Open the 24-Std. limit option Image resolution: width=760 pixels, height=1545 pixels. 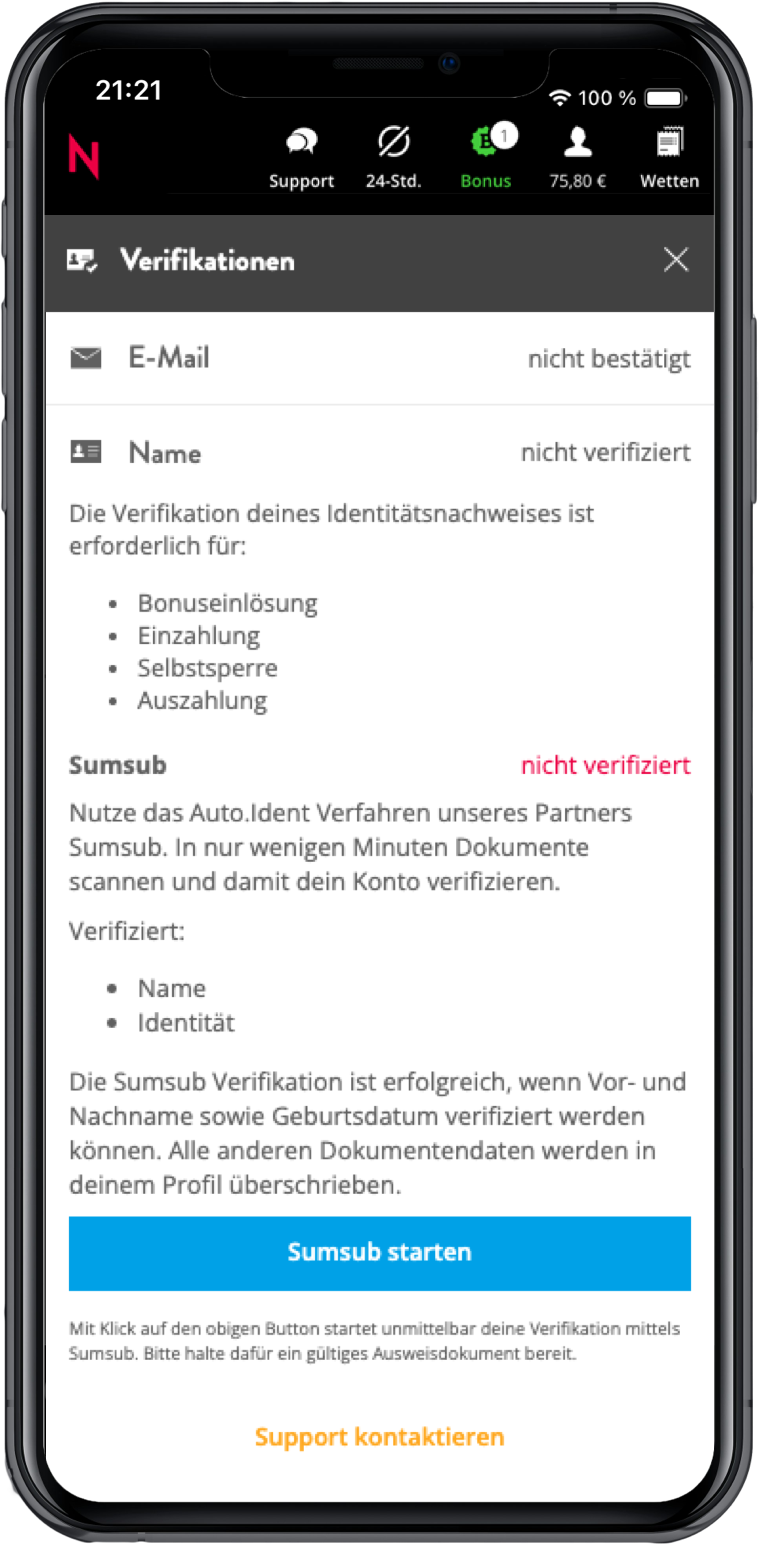point(393,158)
